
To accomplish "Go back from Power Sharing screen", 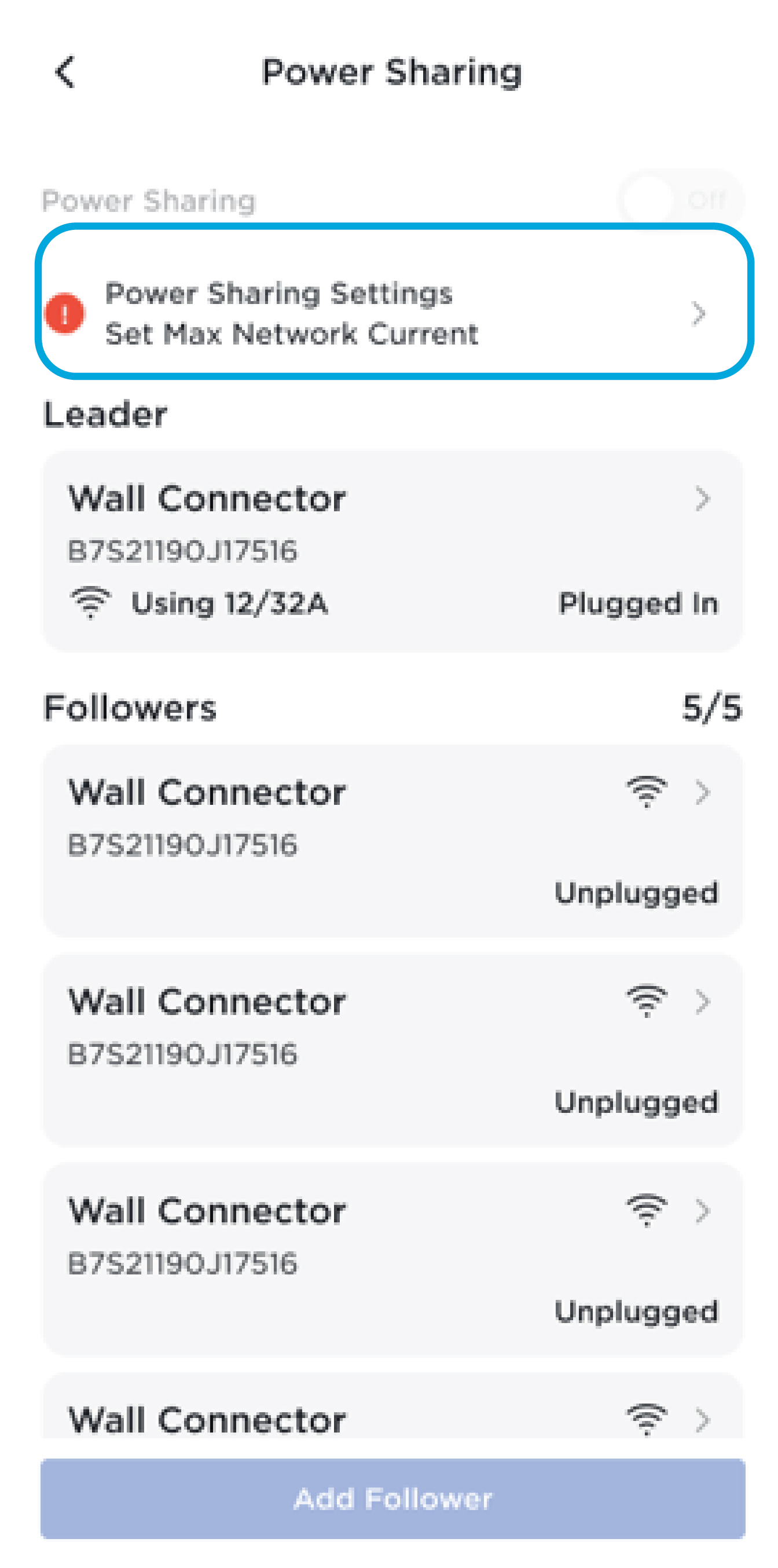I will pyautogui.click(x=65, y=72).
